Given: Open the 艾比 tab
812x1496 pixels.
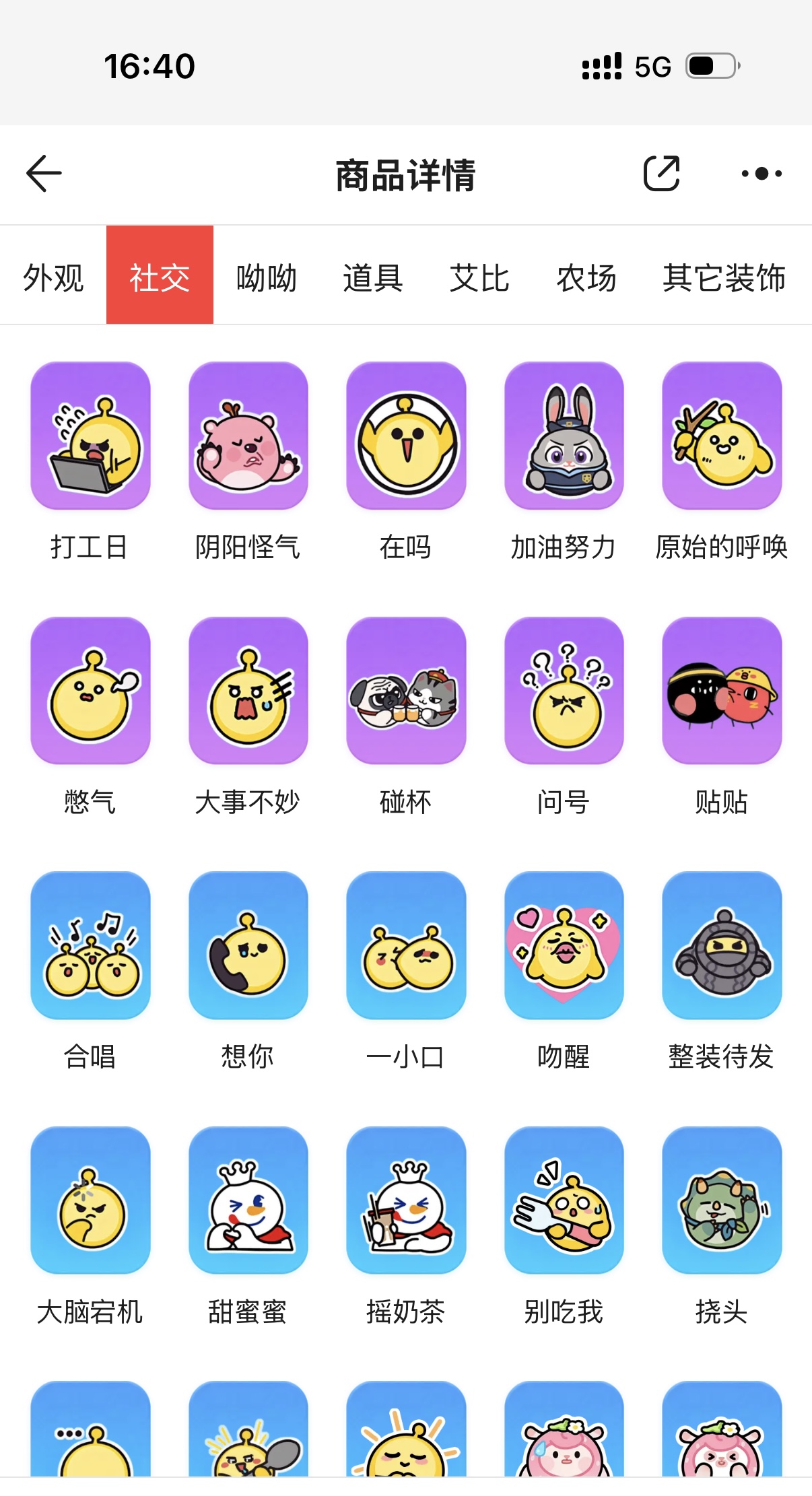Looking at the screenshot, I should tap(479, 277).
